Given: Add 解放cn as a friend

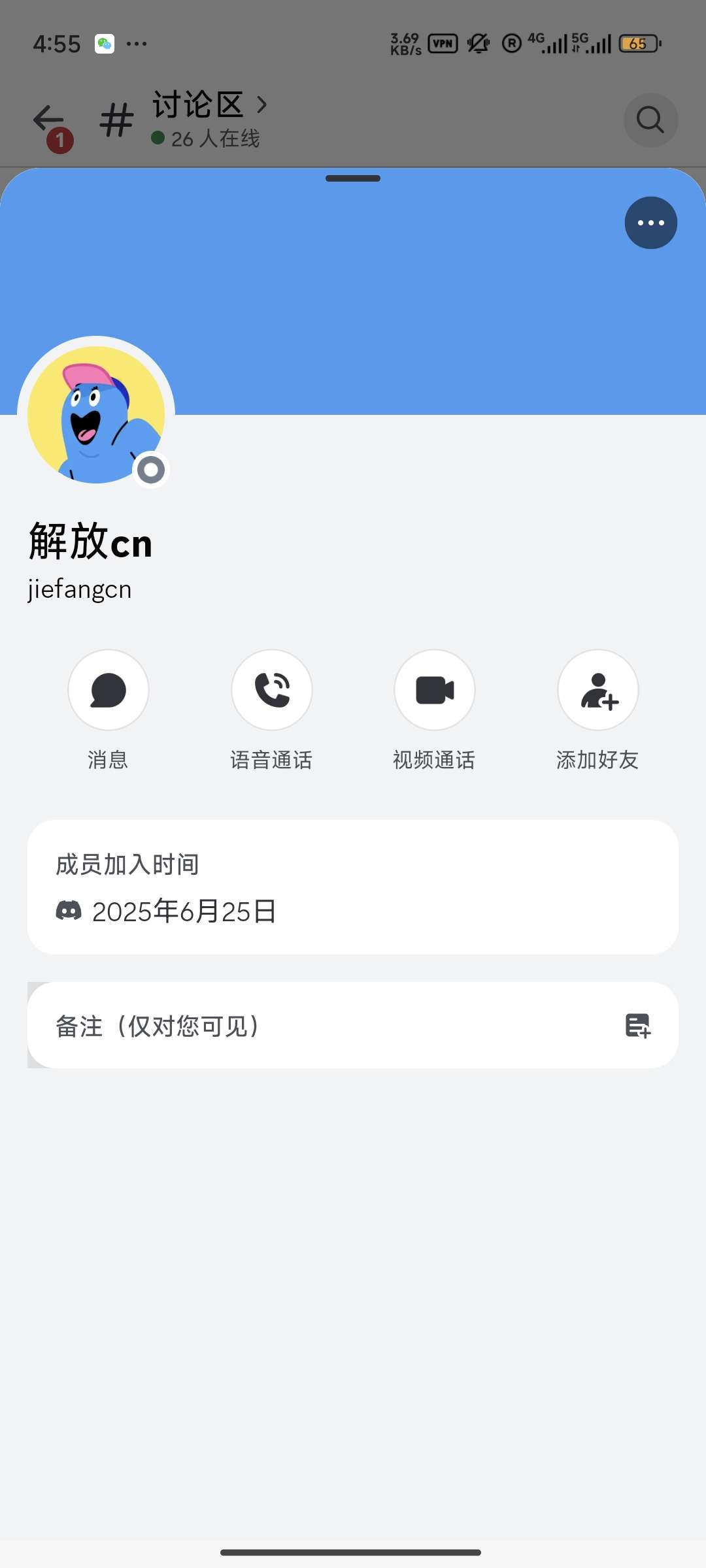Looking at the screenshot, I should point(597,690).
